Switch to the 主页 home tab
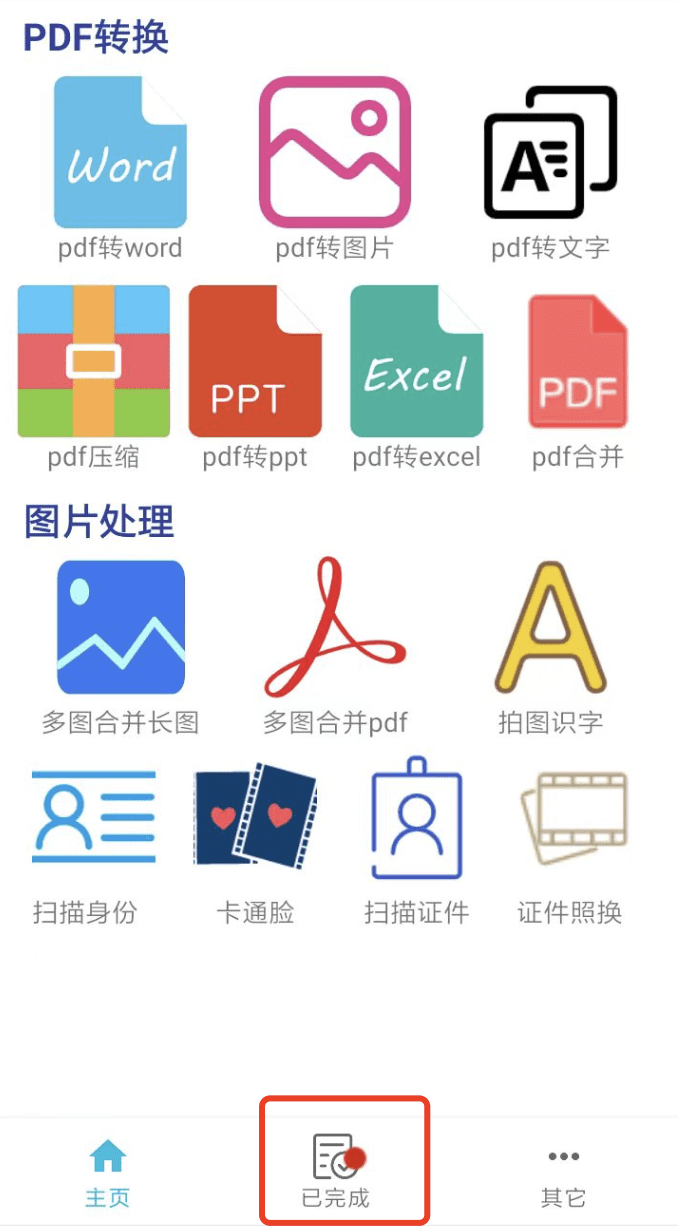This screenshot has width=686, height=1232. [x=107, y=1174]
